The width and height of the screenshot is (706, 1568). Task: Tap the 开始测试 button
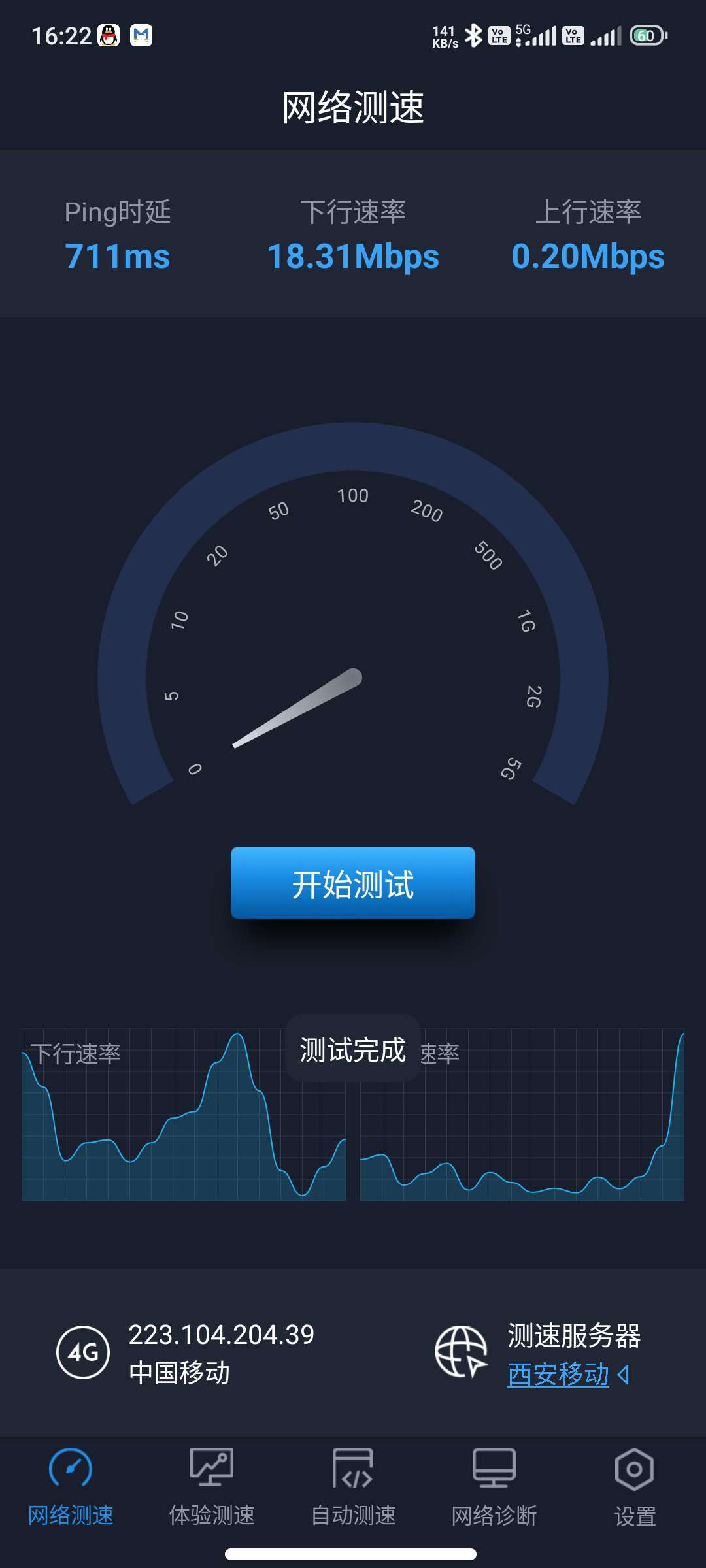pyautogui.click(x=353, y=883)
